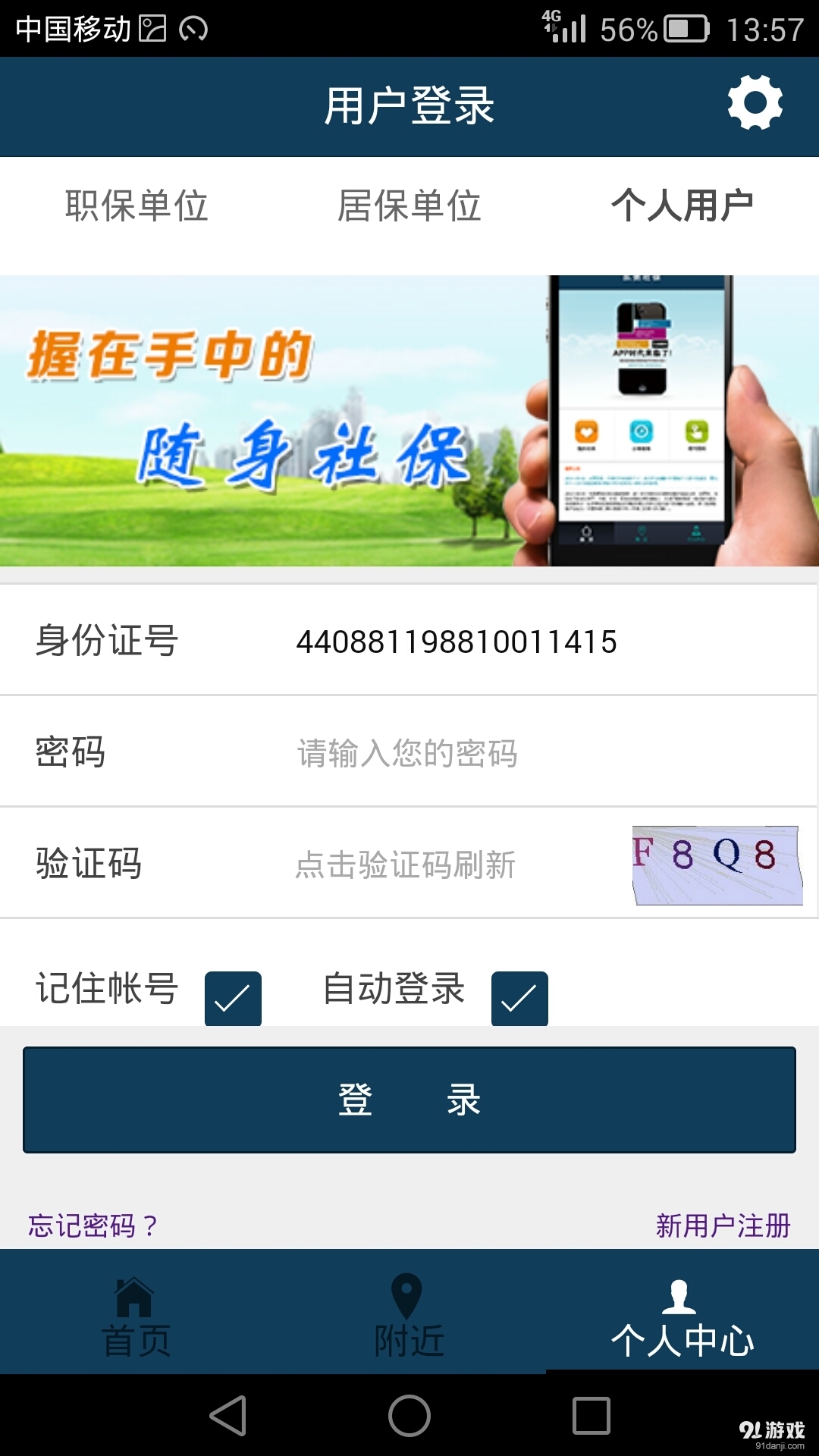Select the 居保单位 tab

[409, 203]
